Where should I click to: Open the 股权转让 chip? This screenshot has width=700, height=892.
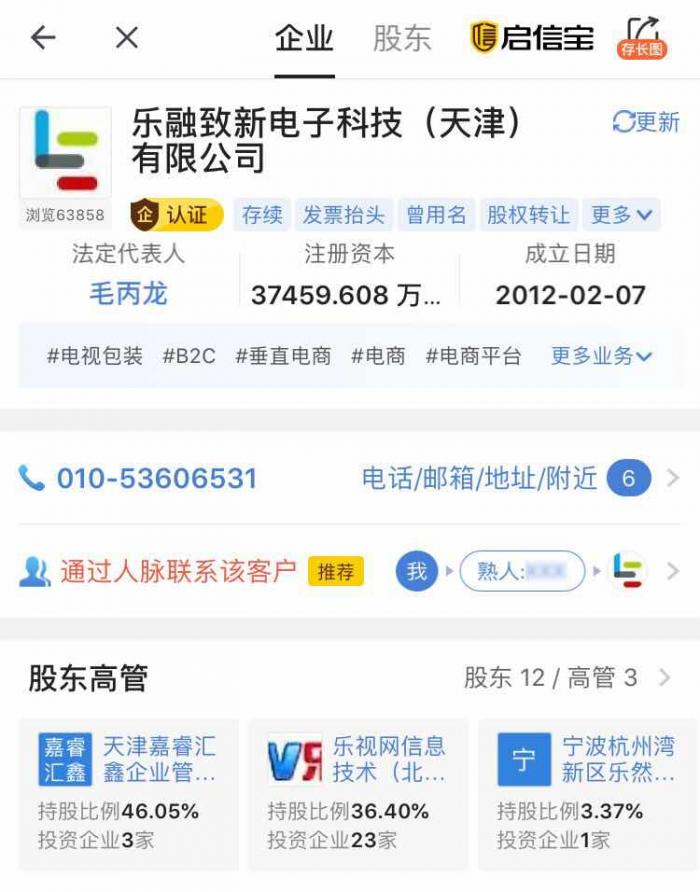(x=528, y=215)
